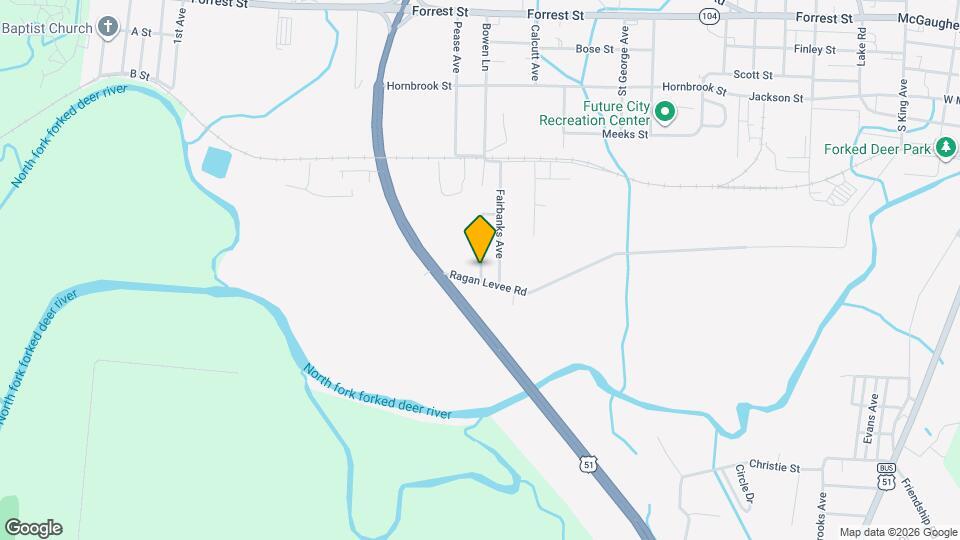Image resolution: width=960 pixels, height=540 pixels.
Task: Tap the orange location marker near Fairbanks Ave
Action: click(x=480, y=239)
